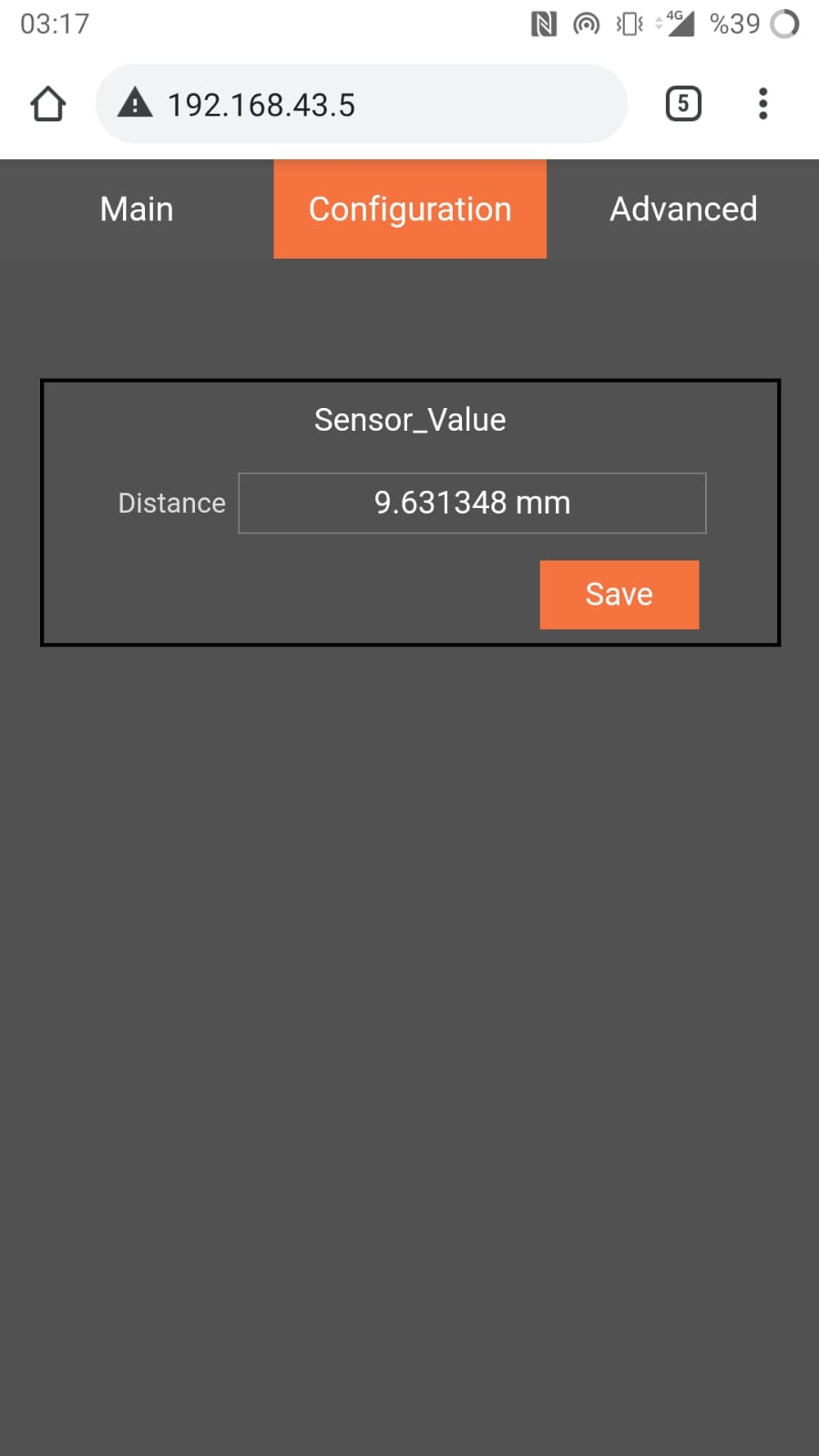Go to the browser home page
819x1456 pixels.
pos(47,104)
